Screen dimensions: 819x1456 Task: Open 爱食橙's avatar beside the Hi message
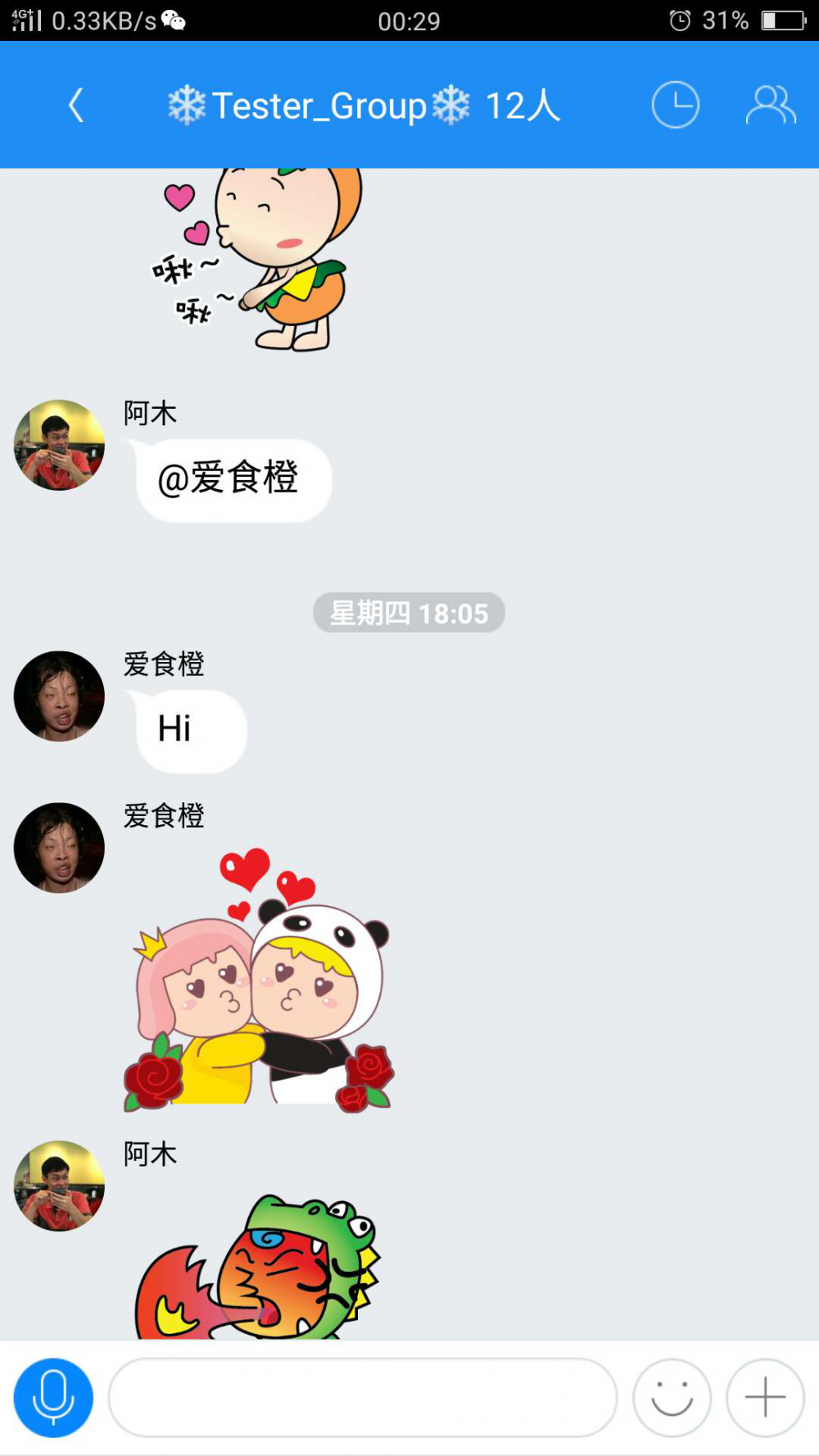click(x=59, y=696)
